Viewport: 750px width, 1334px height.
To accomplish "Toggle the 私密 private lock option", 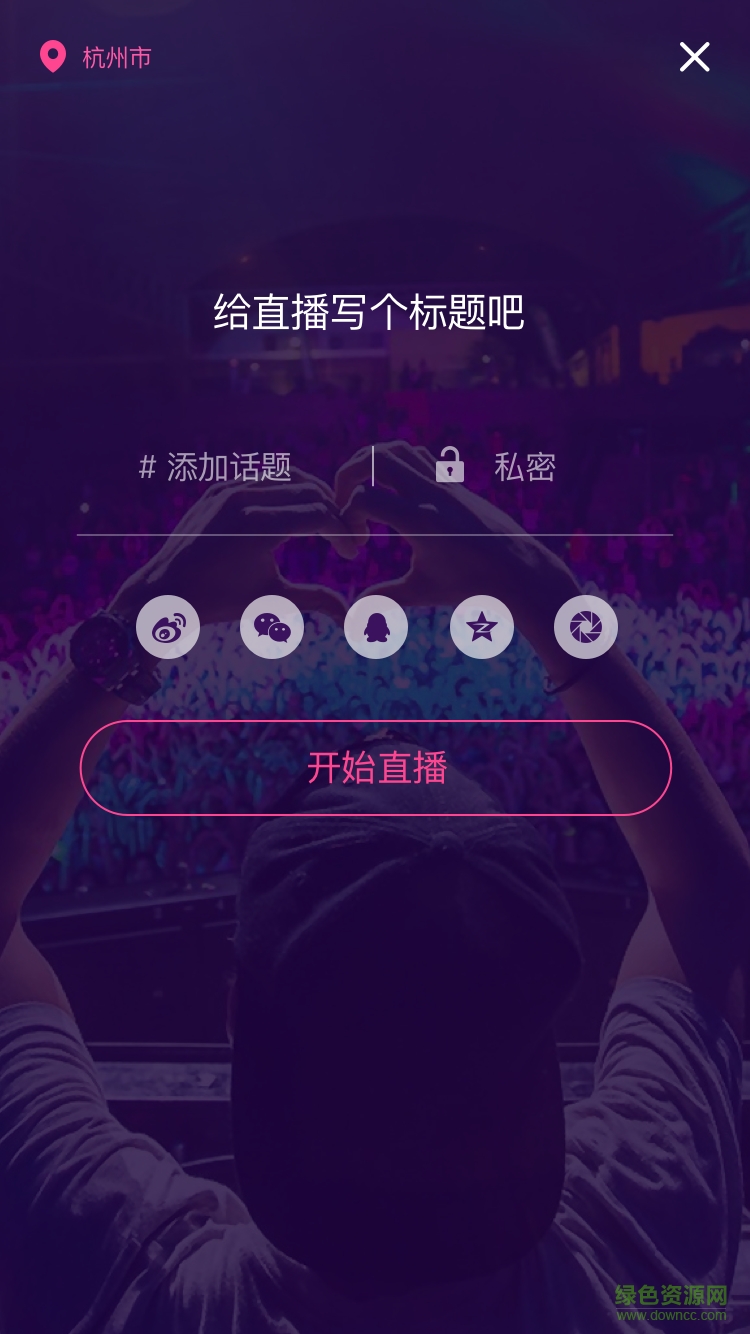I will pos(497,467).
